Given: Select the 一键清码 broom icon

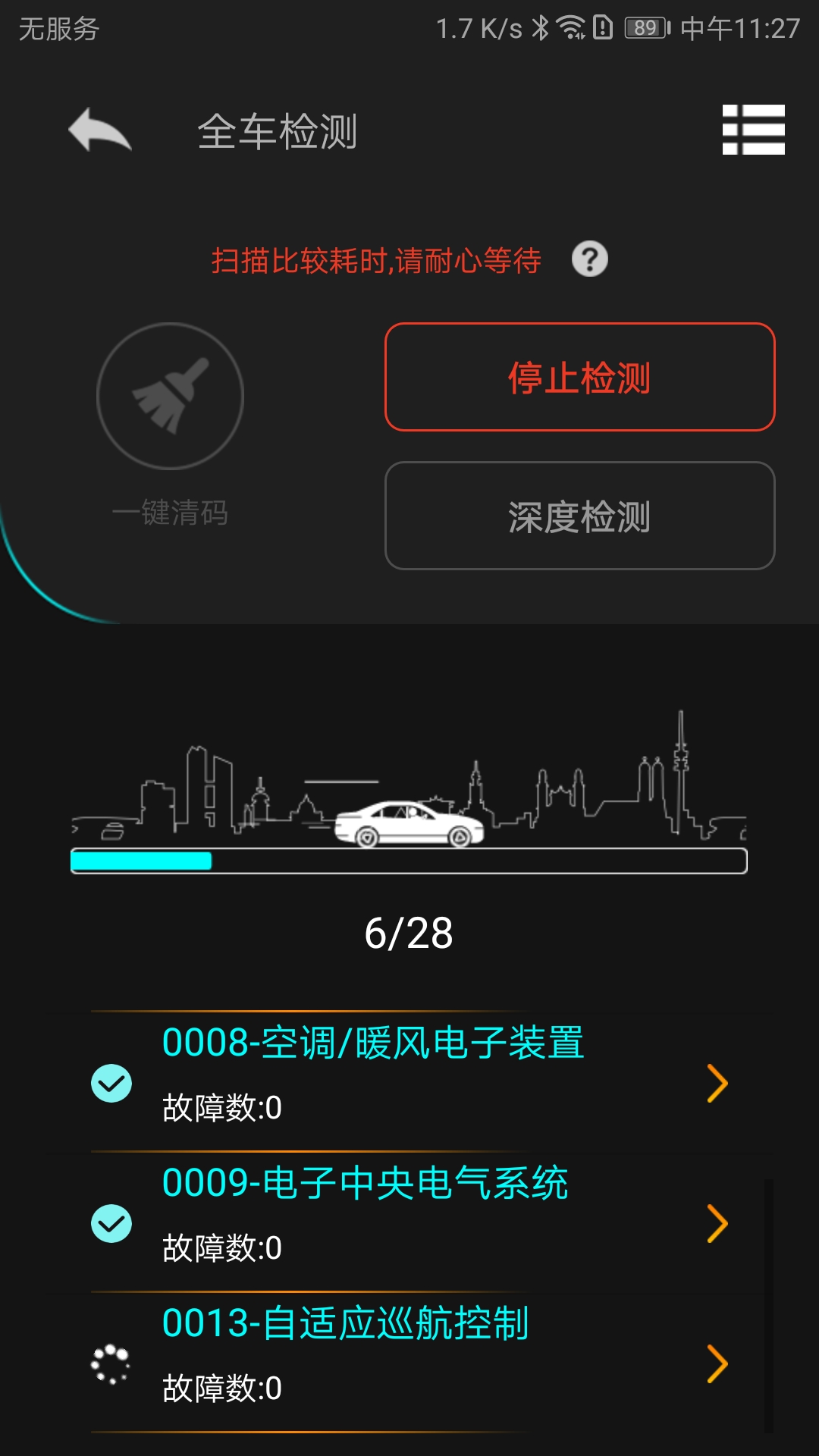Looking at the screenshot, I should click(170, 394).
